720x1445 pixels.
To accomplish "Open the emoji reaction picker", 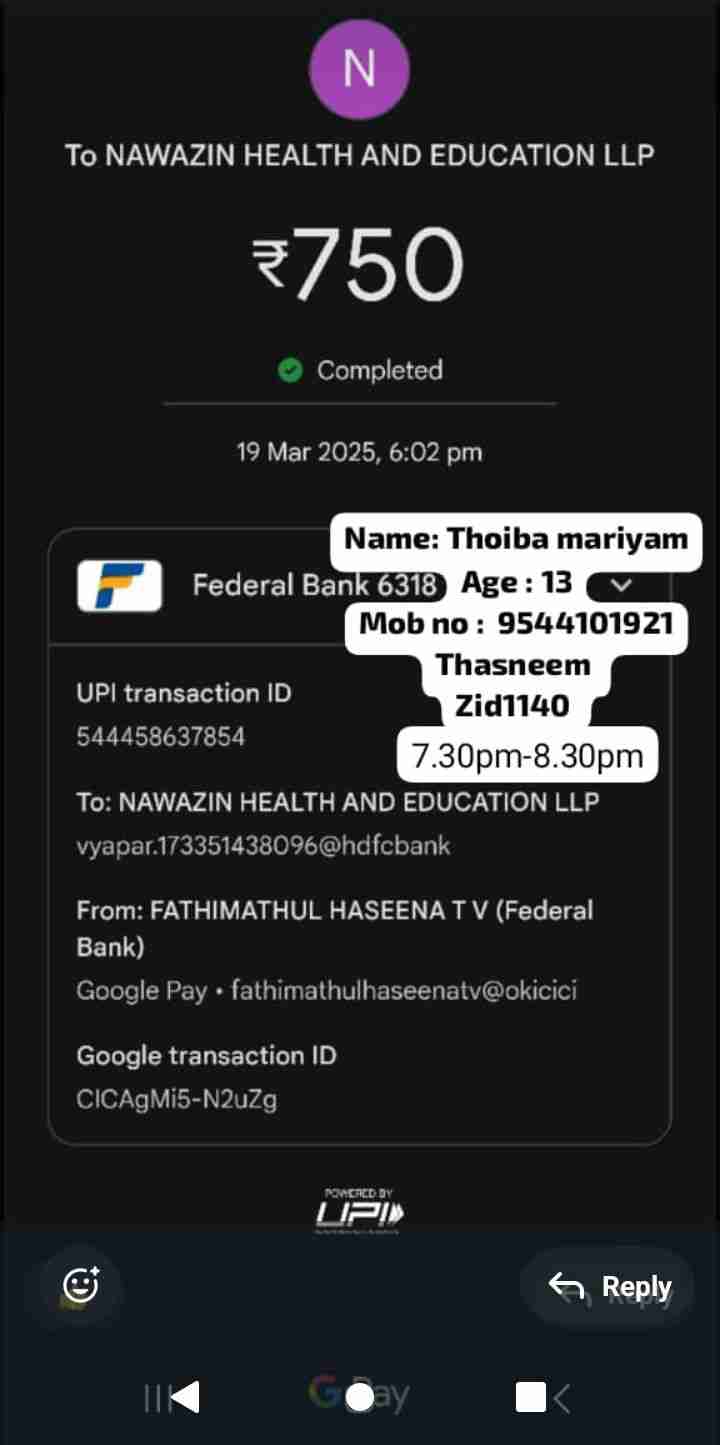I will click(x=81, y=1285).
